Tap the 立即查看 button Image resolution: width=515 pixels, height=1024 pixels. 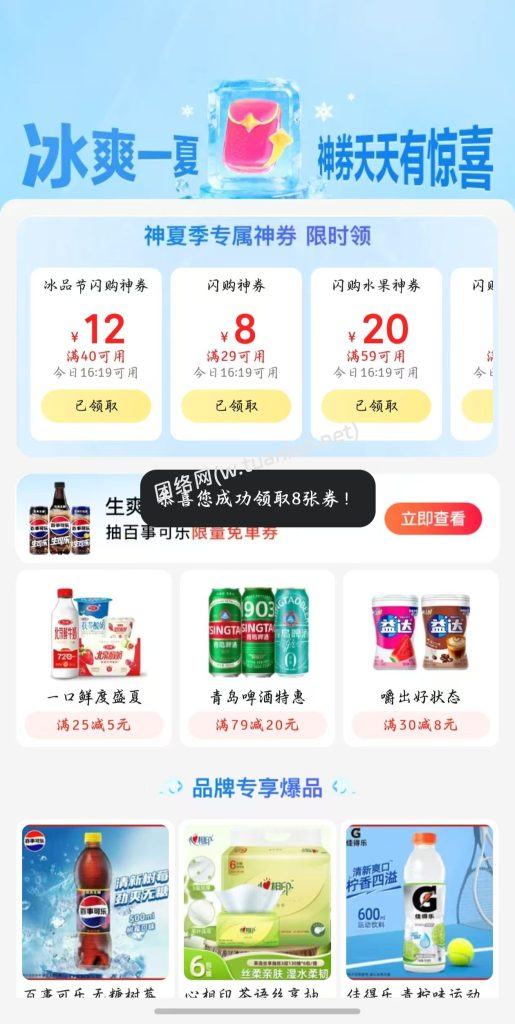click(433, 519)
